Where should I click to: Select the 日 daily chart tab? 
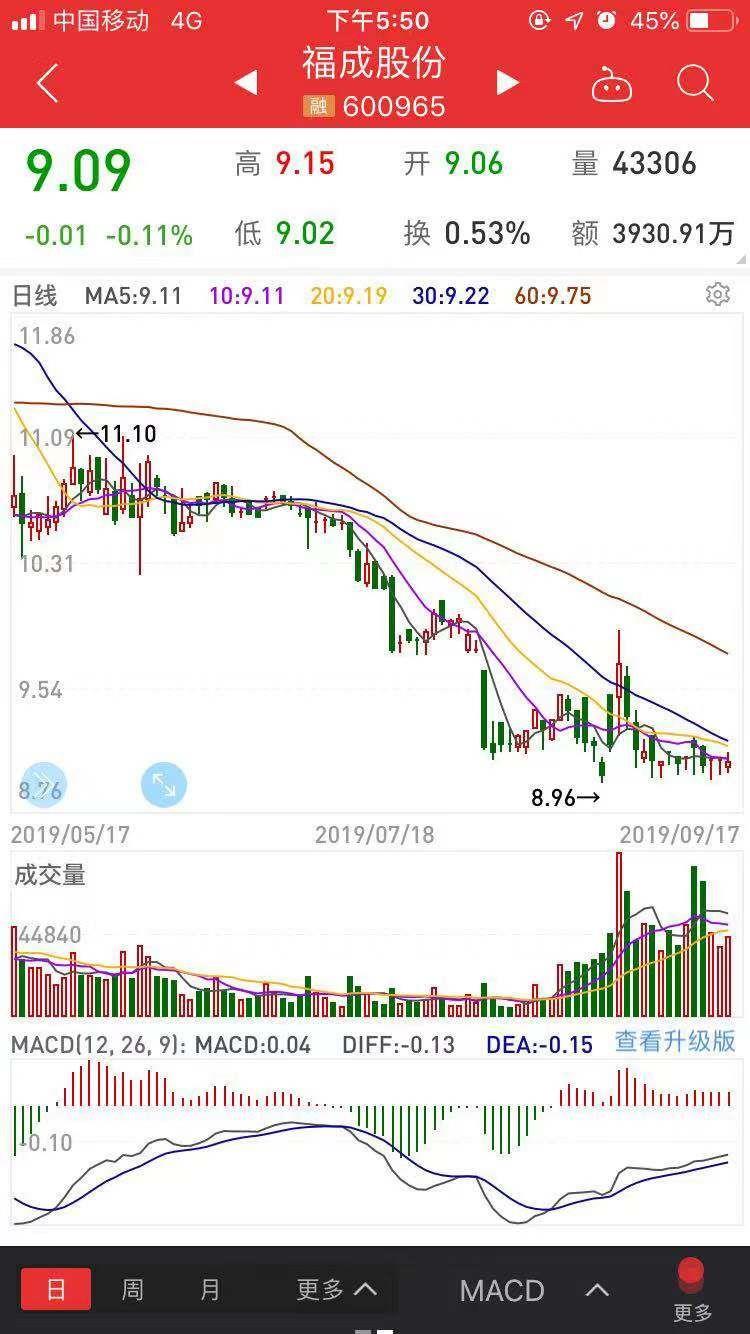point(56,1290)
